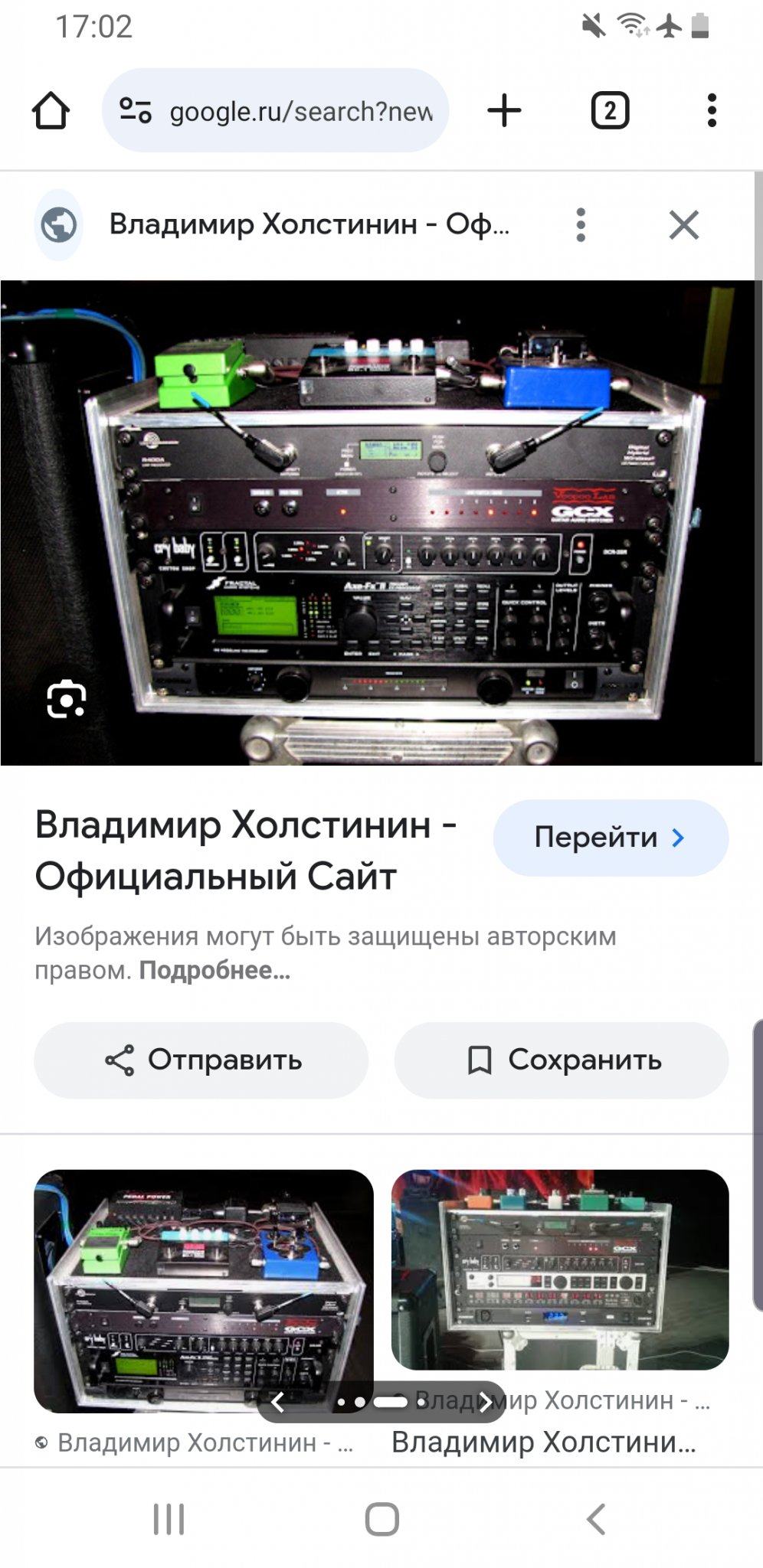The height and width of the screenshot is (1568, 763).
Task: Open Chrome's overflow menu
Action: click(x=712, y=111)
